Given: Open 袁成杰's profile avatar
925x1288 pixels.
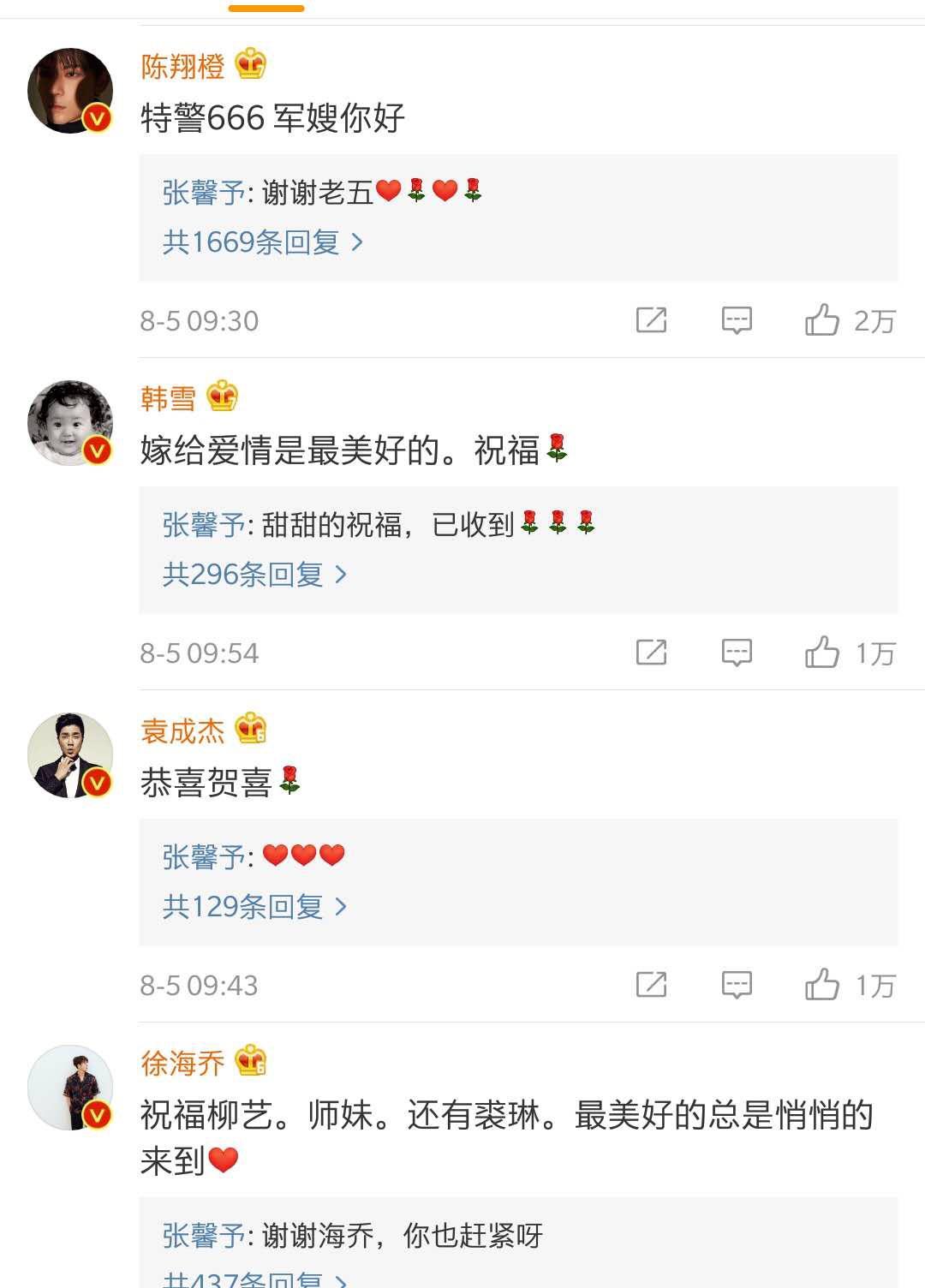Looking at the screenshot, I should pyautogui.click(x=70, y=755).
